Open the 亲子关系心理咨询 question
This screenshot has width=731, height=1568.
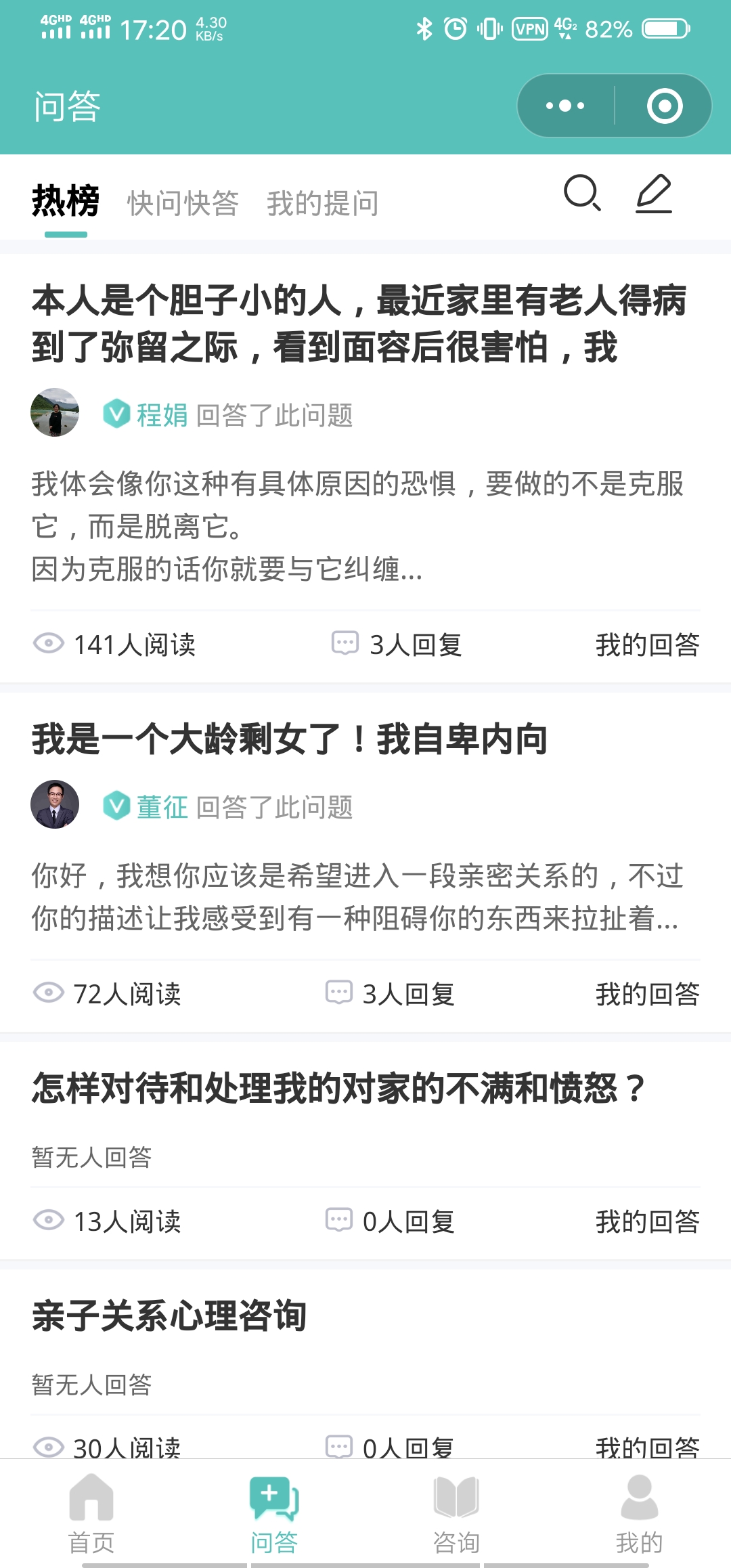coord(169,1315)
